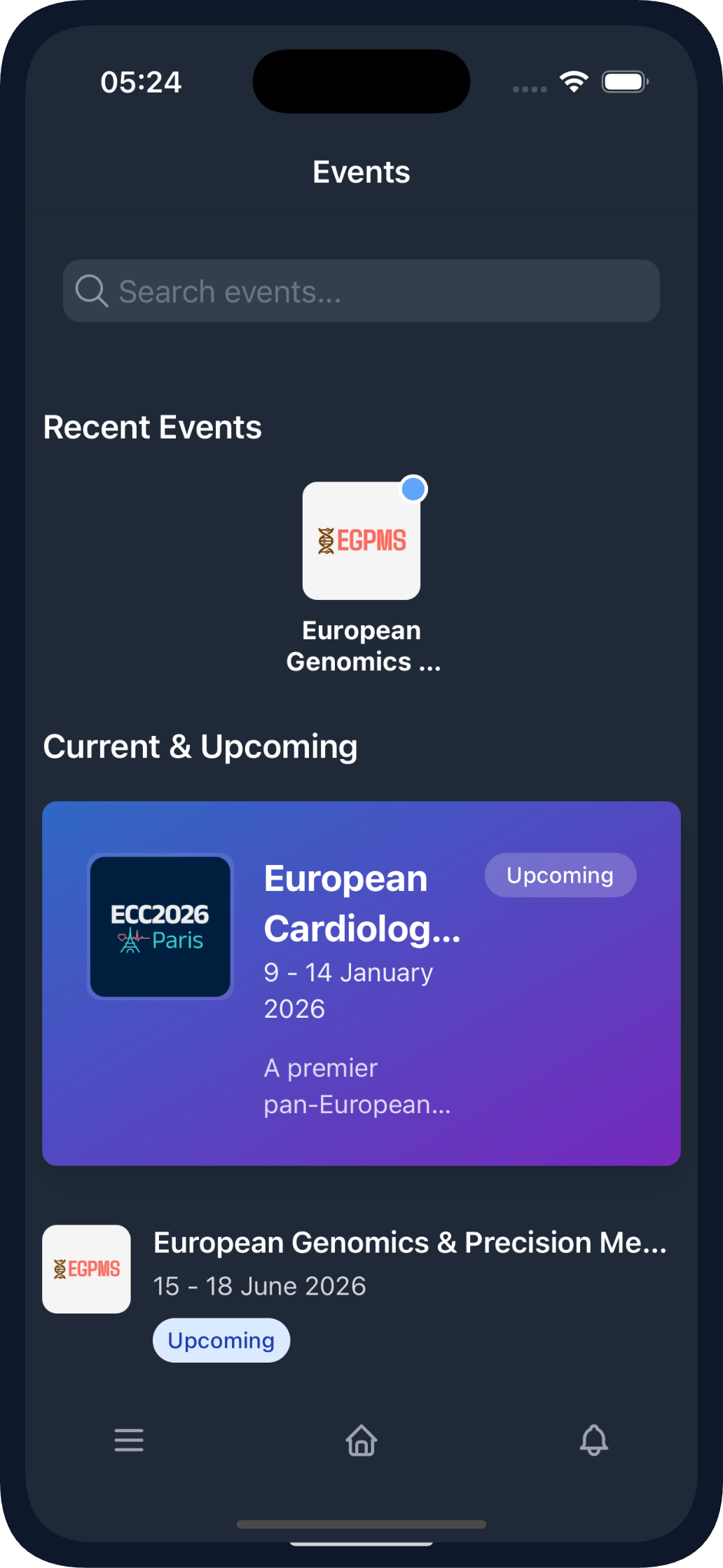
Task: Tap the blue badge on EGPMS recent event
Action: point(413,489)
